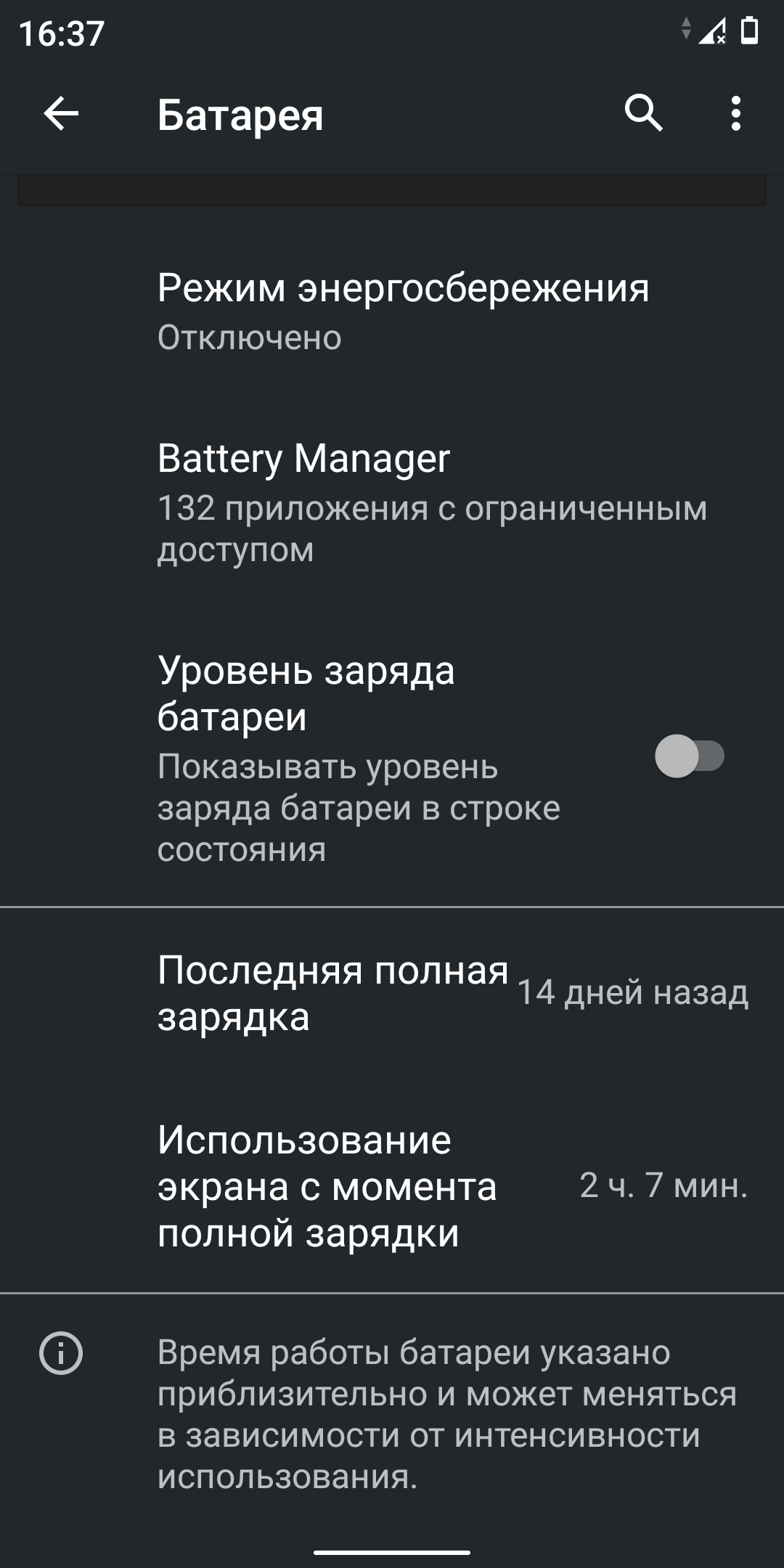Viewport: 784px width, 1568px height.
Task: Open the three-dot overflow menu
Action: pyautogui.click(x=736, y=114)
